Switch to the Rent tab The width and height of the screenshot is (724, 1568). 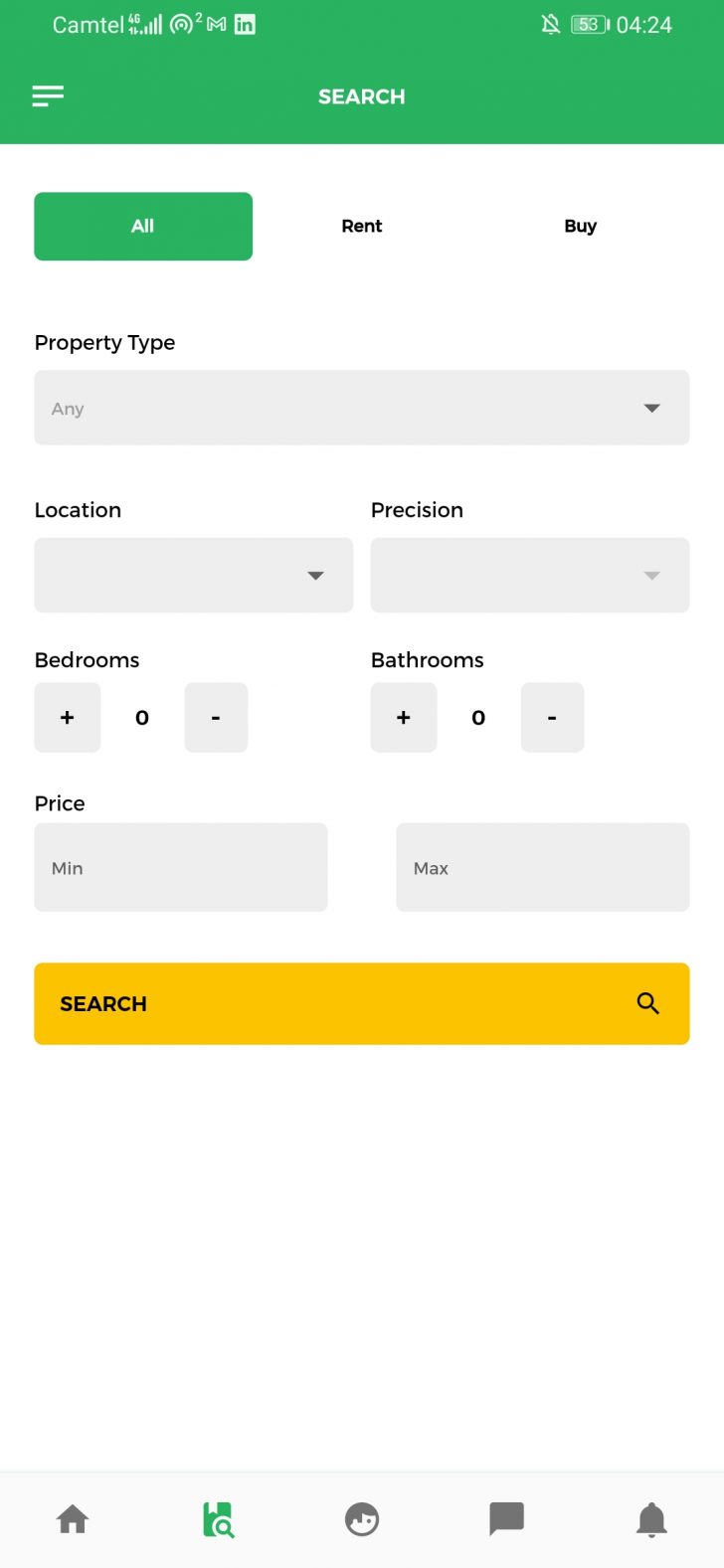[x=361, y=226]
